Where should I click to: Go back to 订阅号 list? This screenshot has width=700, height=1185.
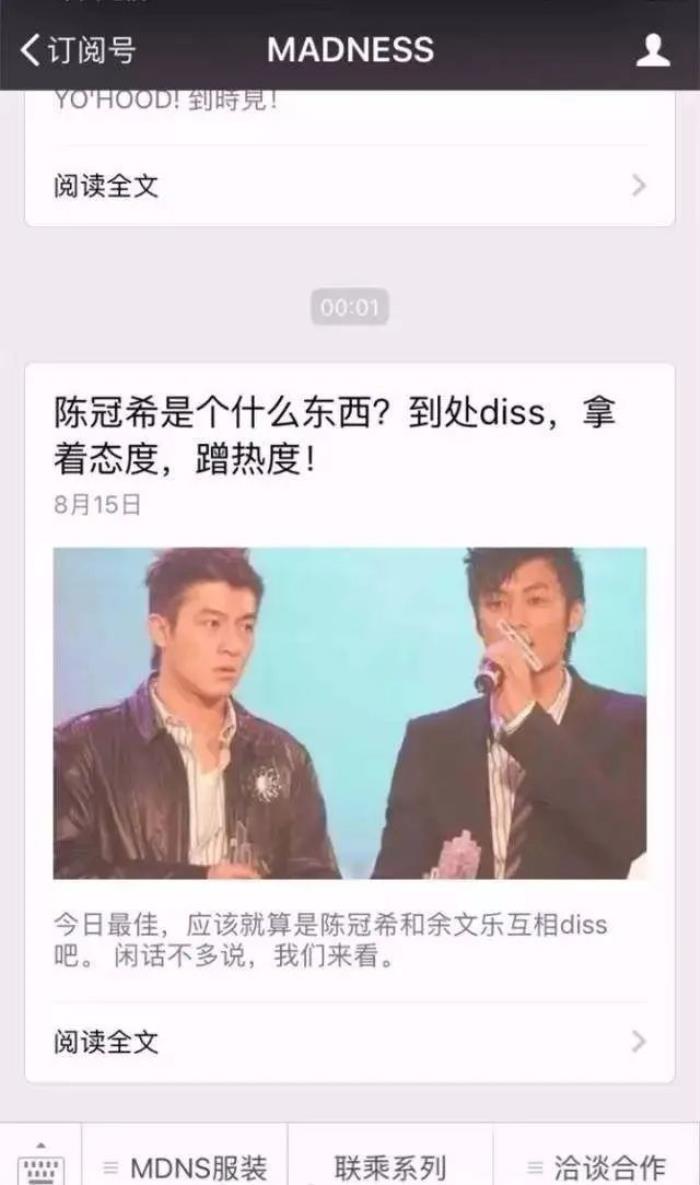78,50
